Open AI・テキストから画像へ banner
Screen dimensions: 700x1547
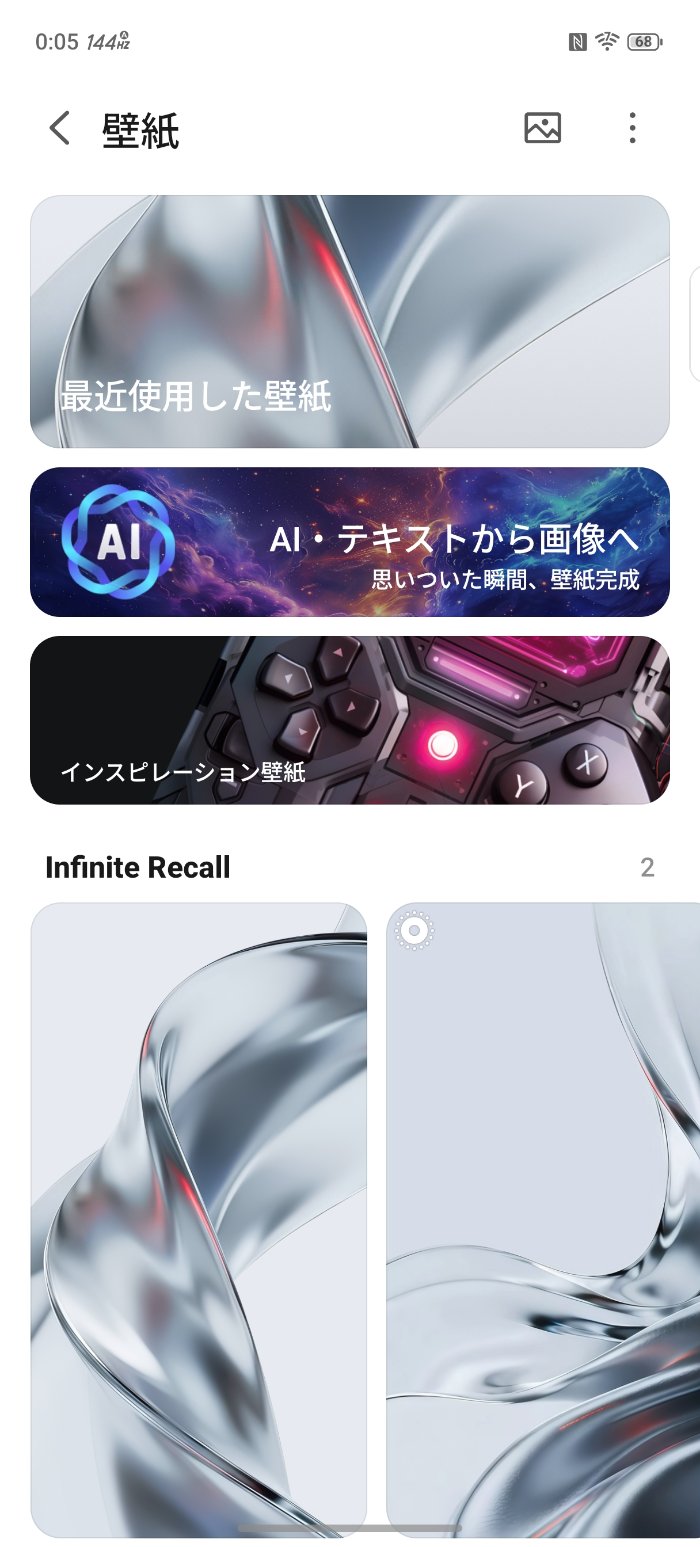(349, 541)
